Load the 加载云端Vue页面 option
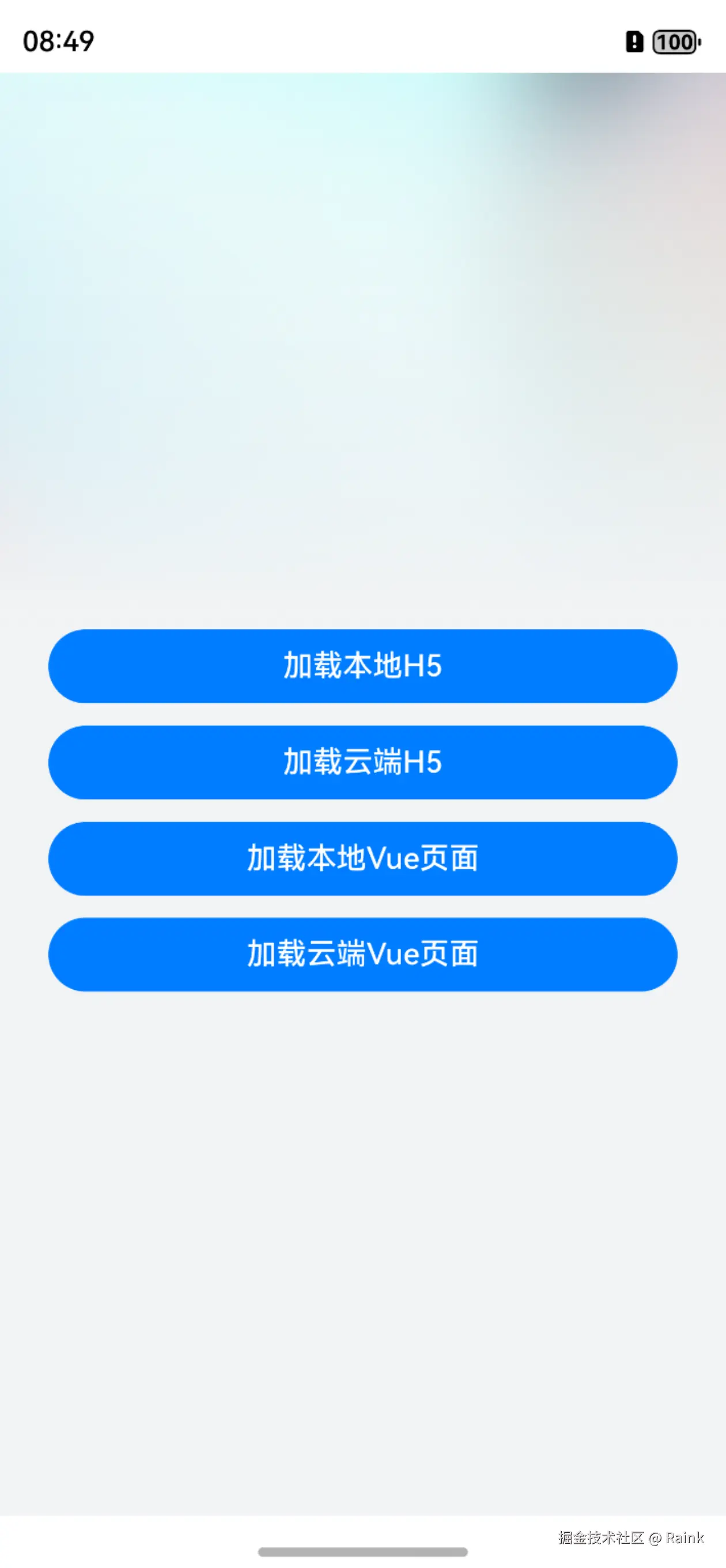 [x=362, y=954]
